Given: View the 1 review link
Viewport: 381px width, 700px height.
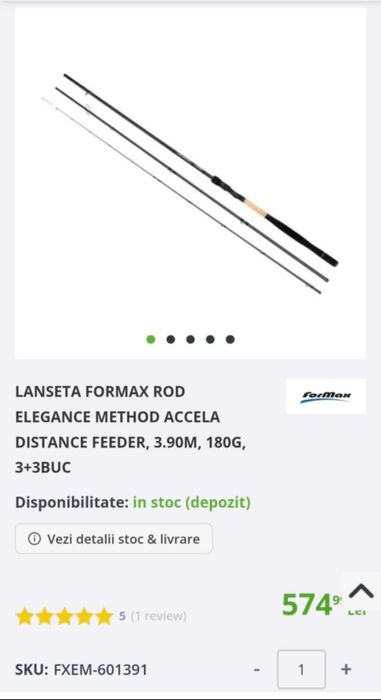Looking at the screenshot, I should coord(159,616).
